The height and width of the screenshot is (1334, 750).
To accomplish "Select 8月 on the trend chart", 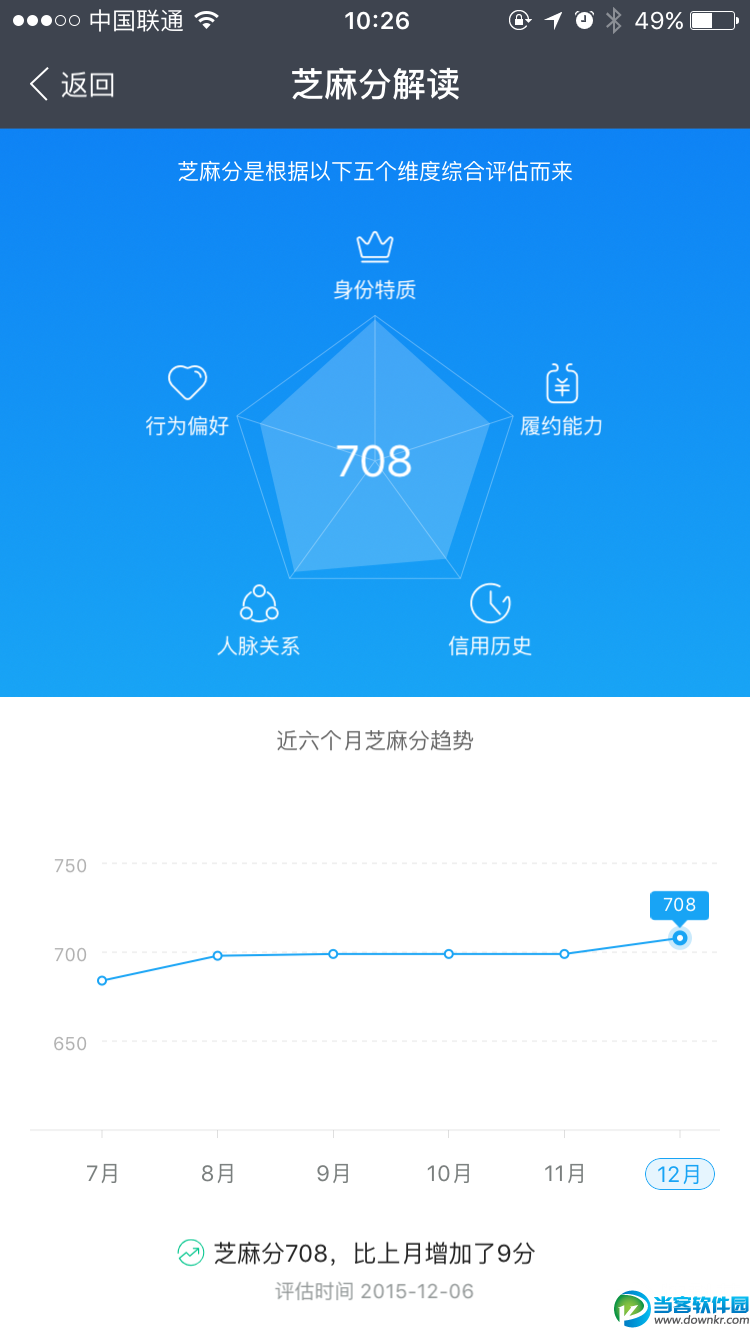I will [218, 1174].
